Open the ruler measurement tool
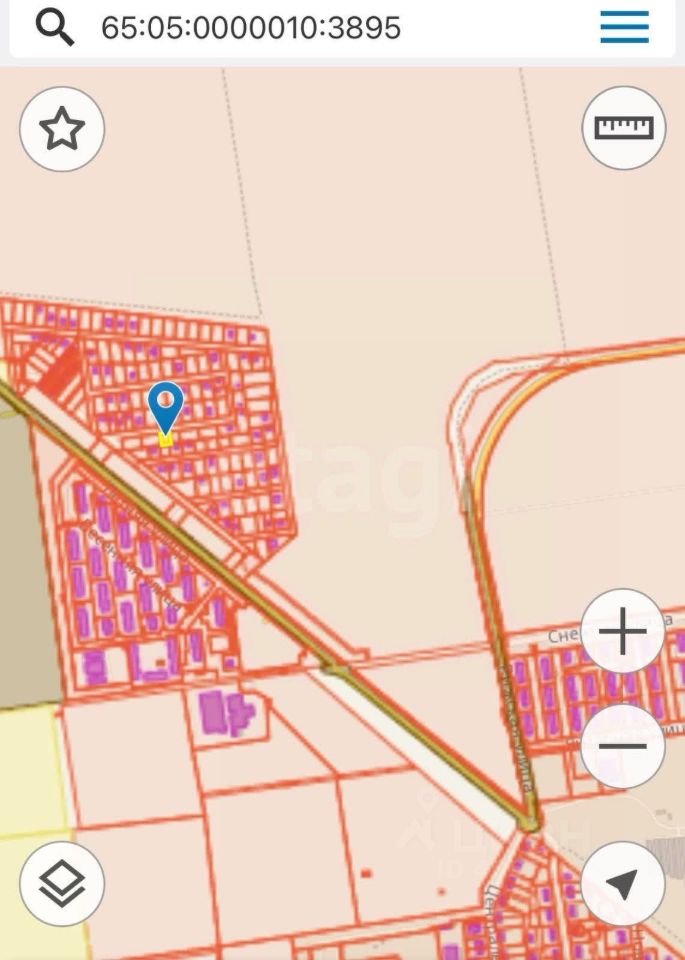Screen dimensions: 685x960 (x=623, y=128)
